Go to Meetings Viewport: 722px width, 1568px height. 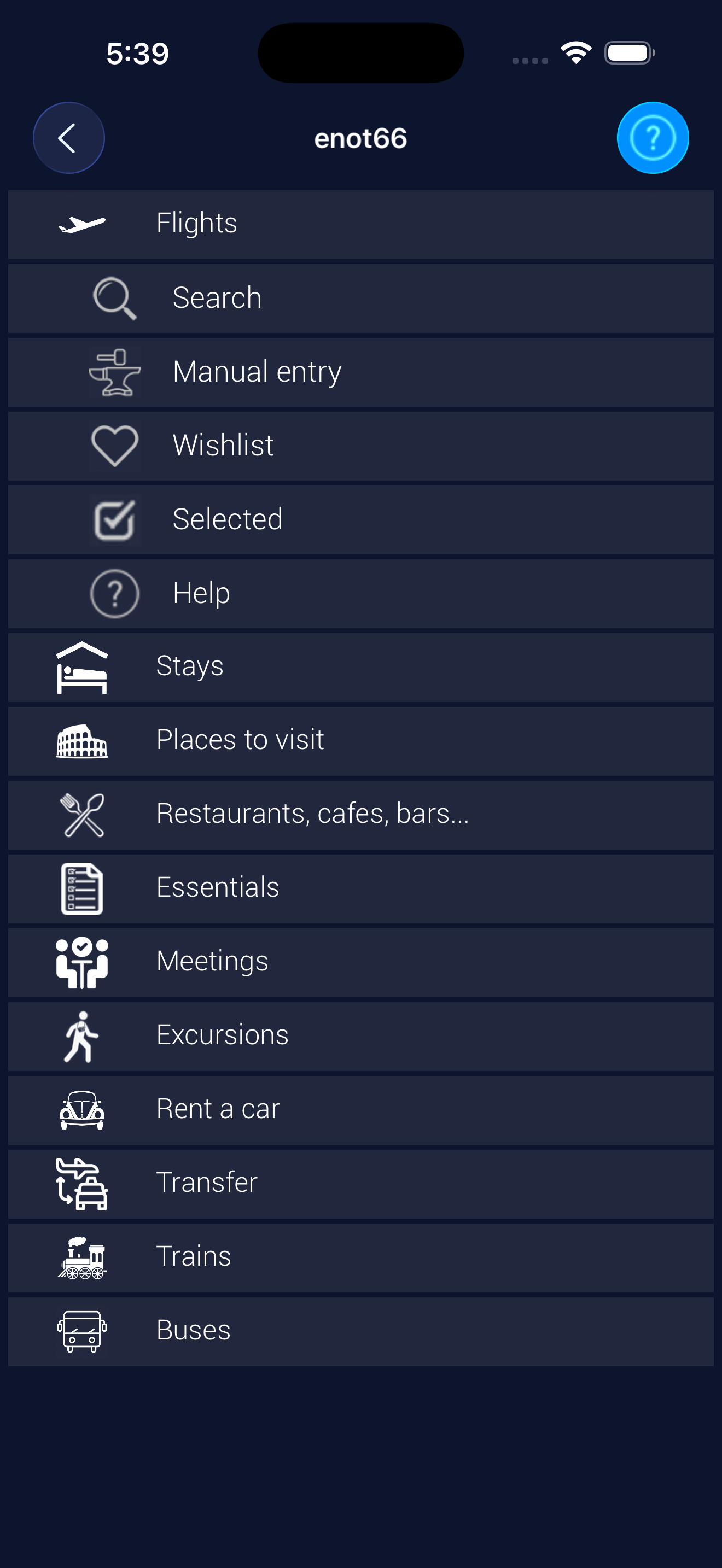tap(360, 962)
